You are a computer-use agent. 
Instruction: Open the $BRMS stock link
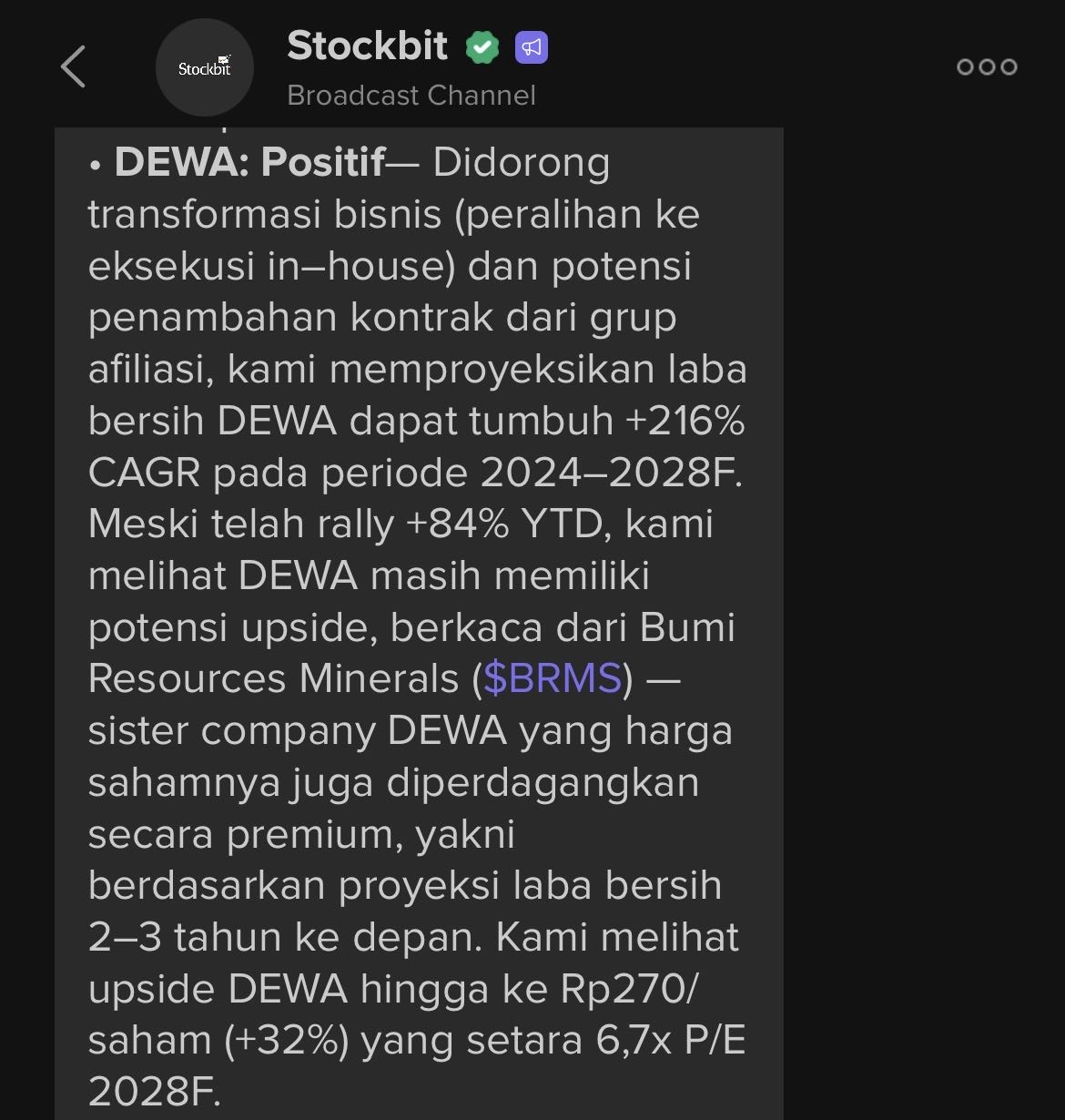click(553, 678)
